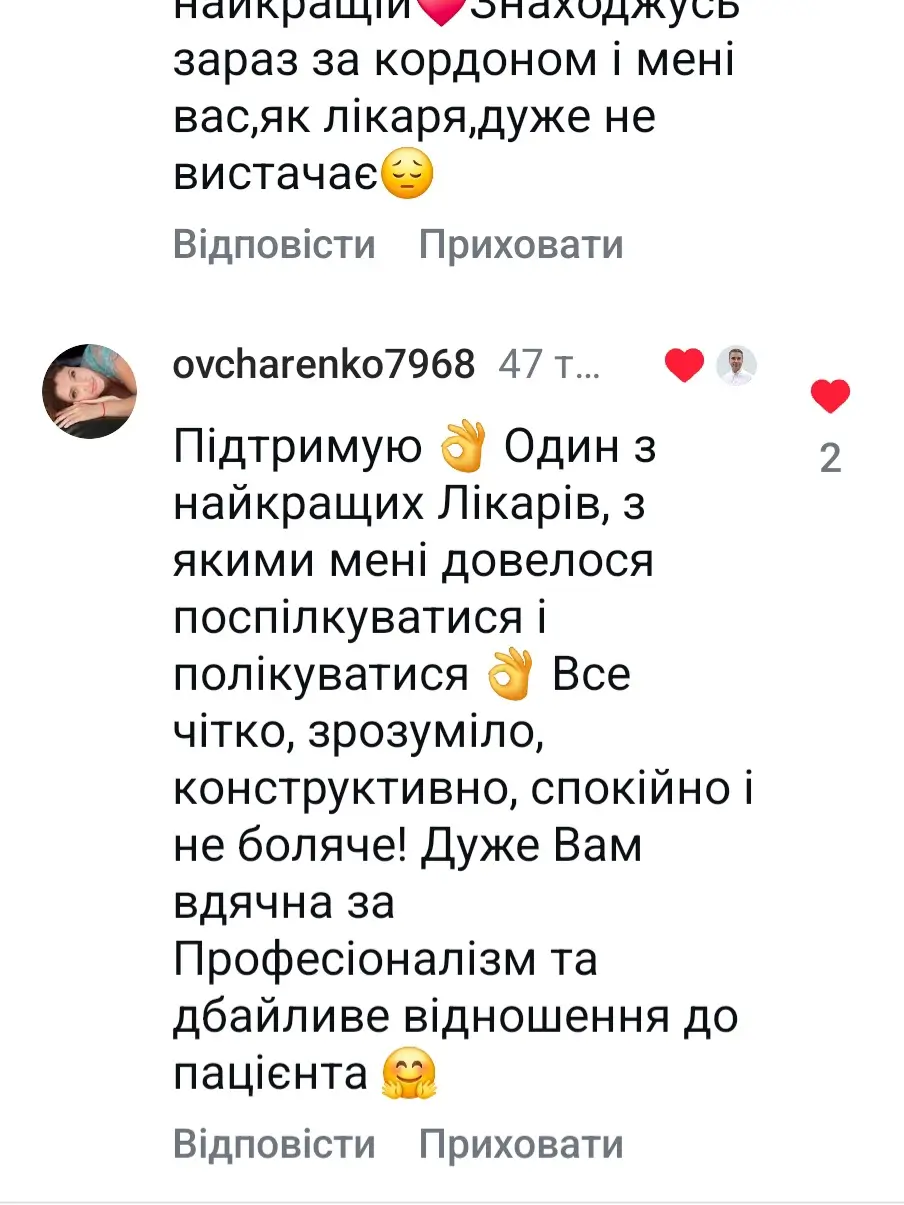This screenshot has width=904, height=1205.
Task: Hide the comment ending with 'не вистачає'
Action: coord(520,244)
